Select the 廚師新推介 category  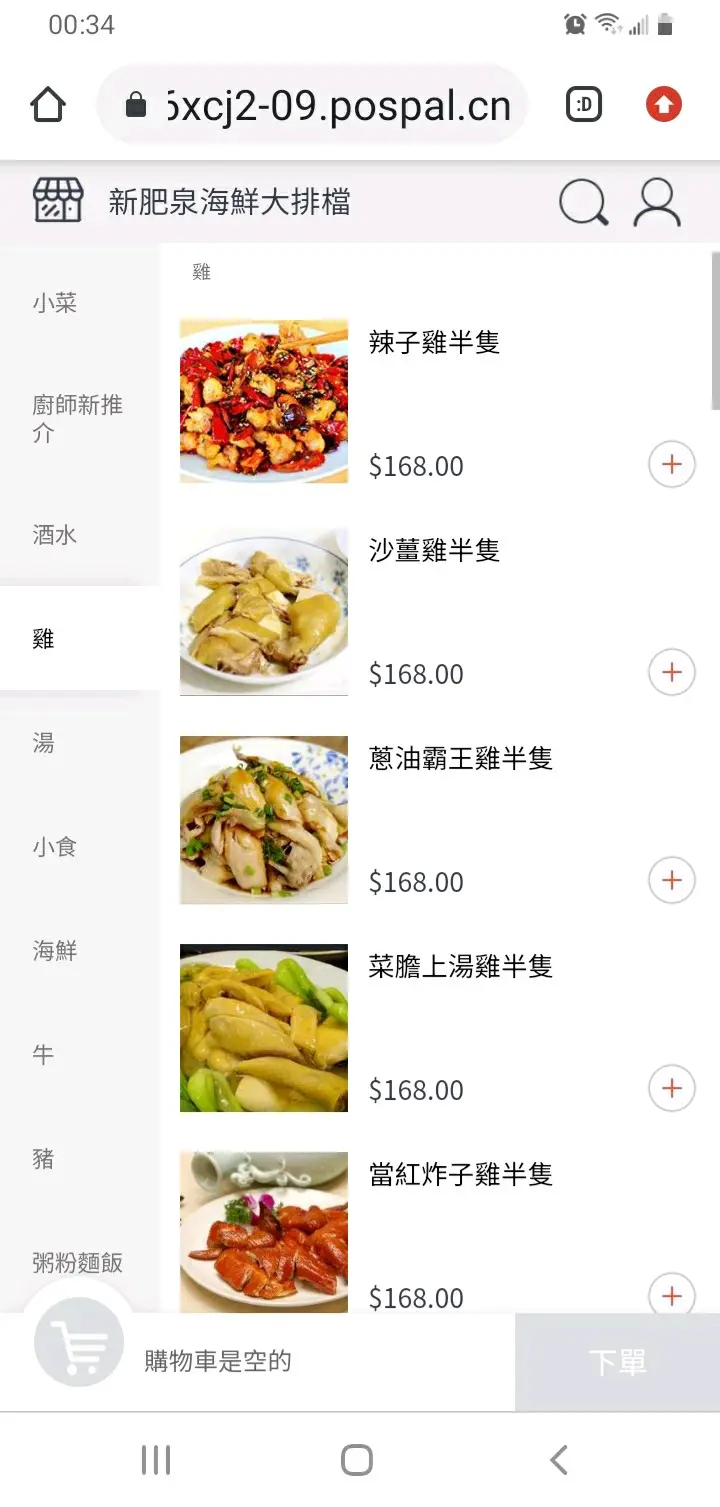point(80,419)
